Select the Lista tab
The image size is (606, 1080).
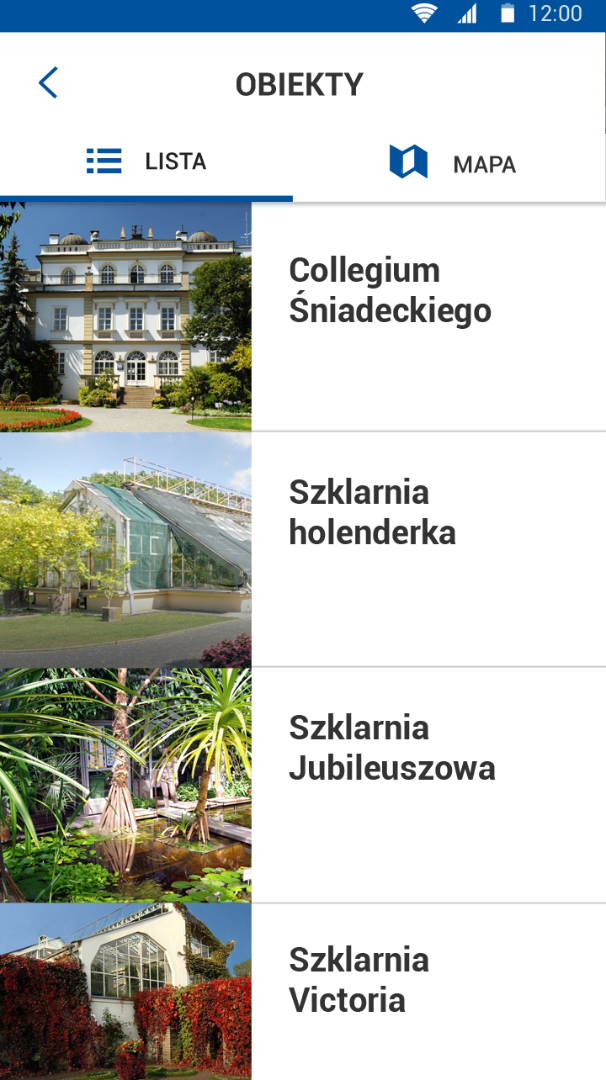pos(147,161)
